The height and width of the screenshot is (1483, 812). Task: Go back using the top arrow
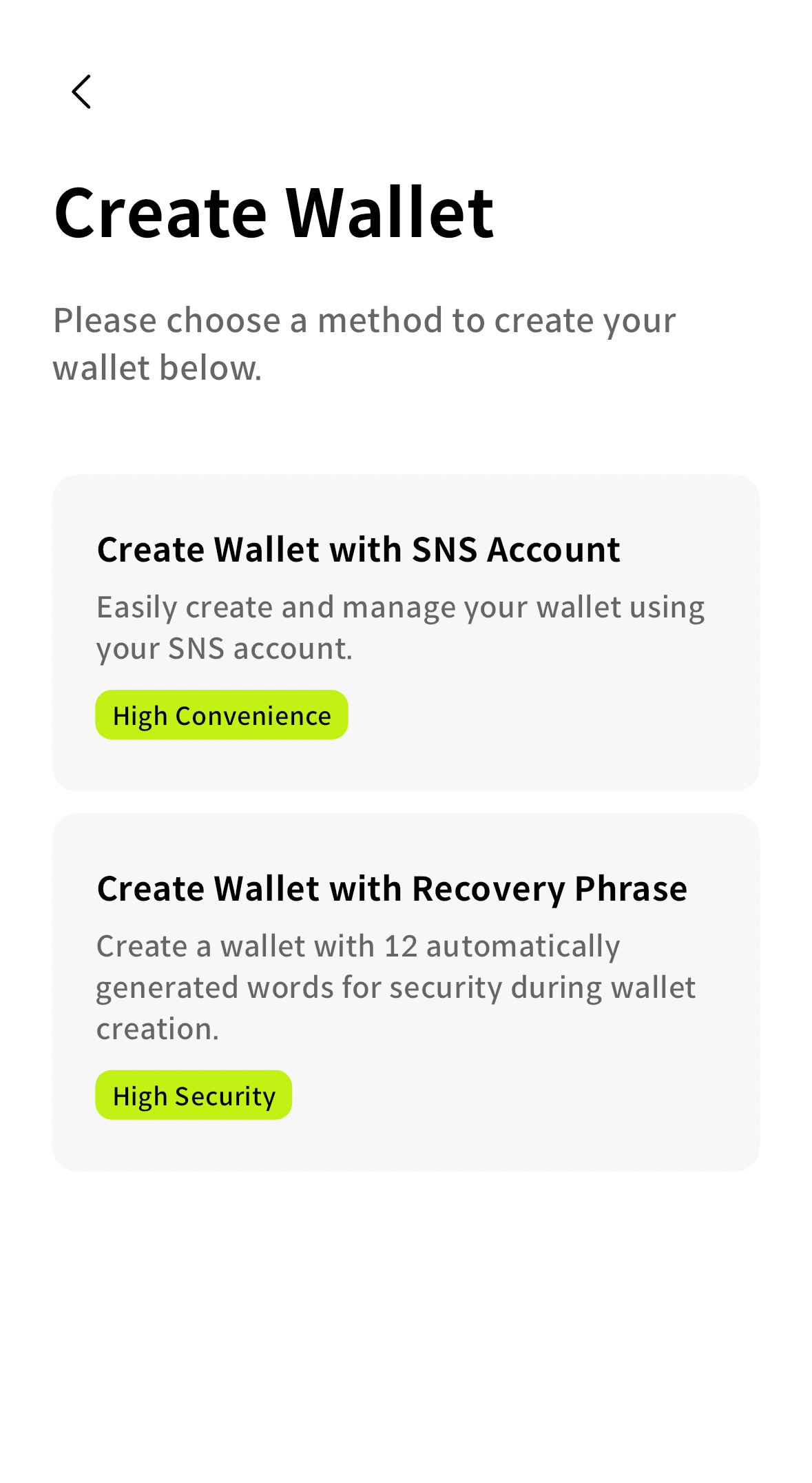tap(81, 92)
